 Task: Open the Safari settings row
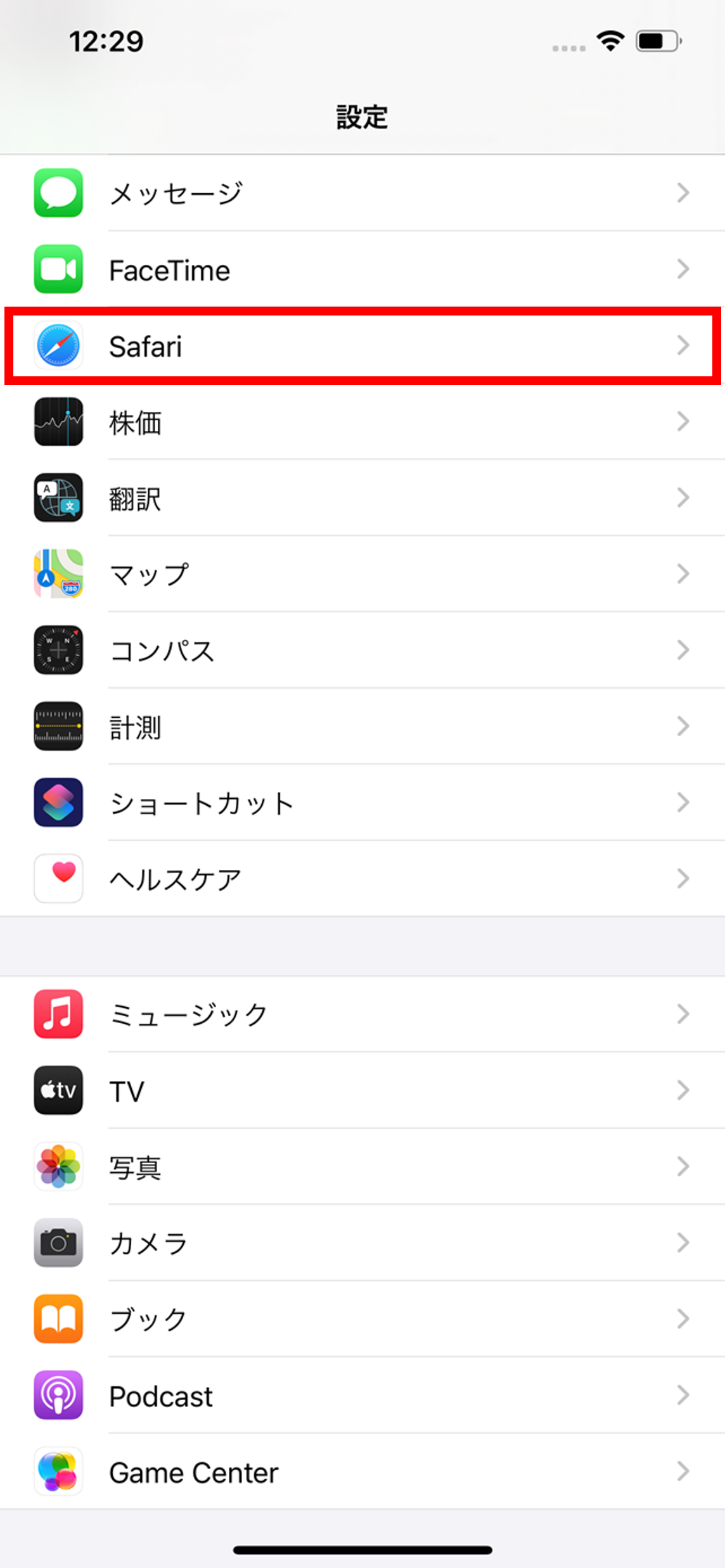[362, 345]
